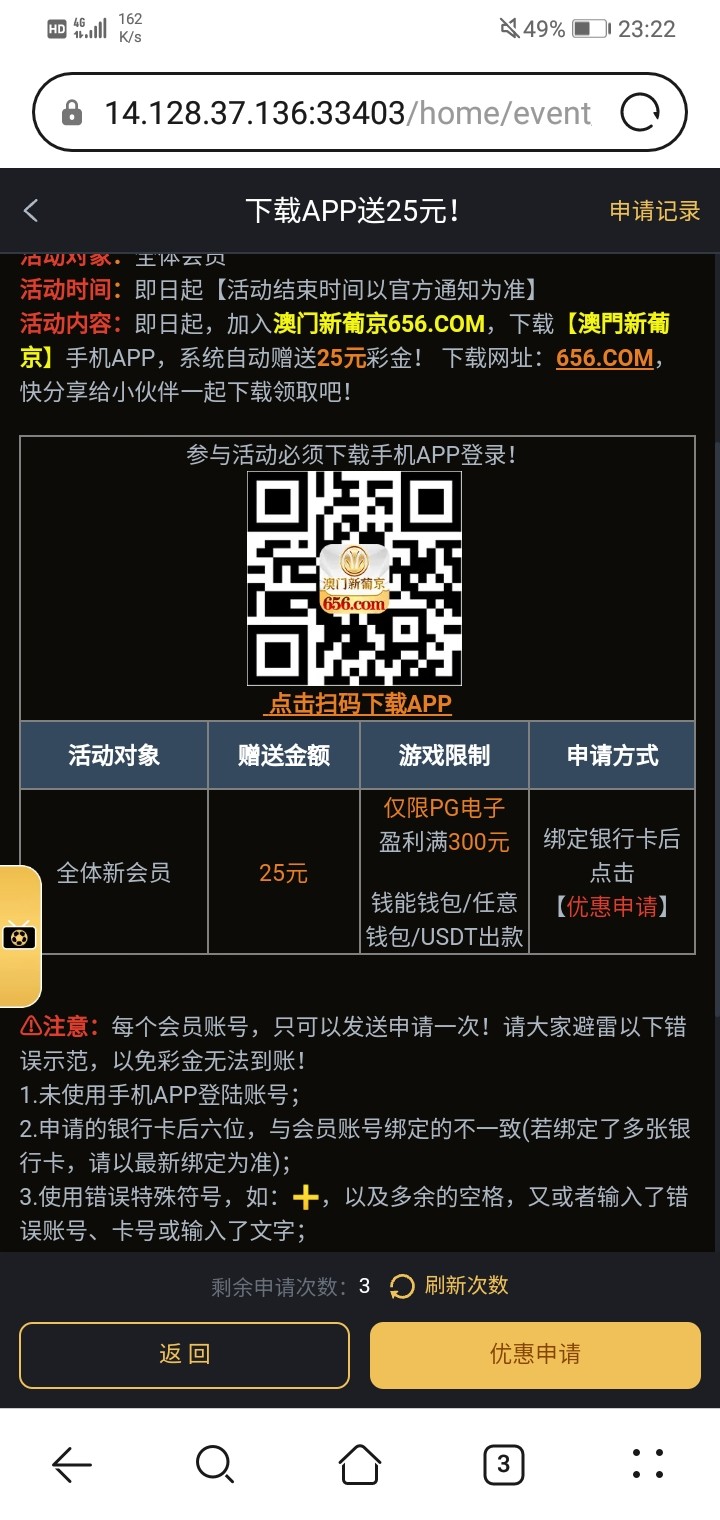Go back using the header arrow
The image size is (720, 1520).
[31, 211]
